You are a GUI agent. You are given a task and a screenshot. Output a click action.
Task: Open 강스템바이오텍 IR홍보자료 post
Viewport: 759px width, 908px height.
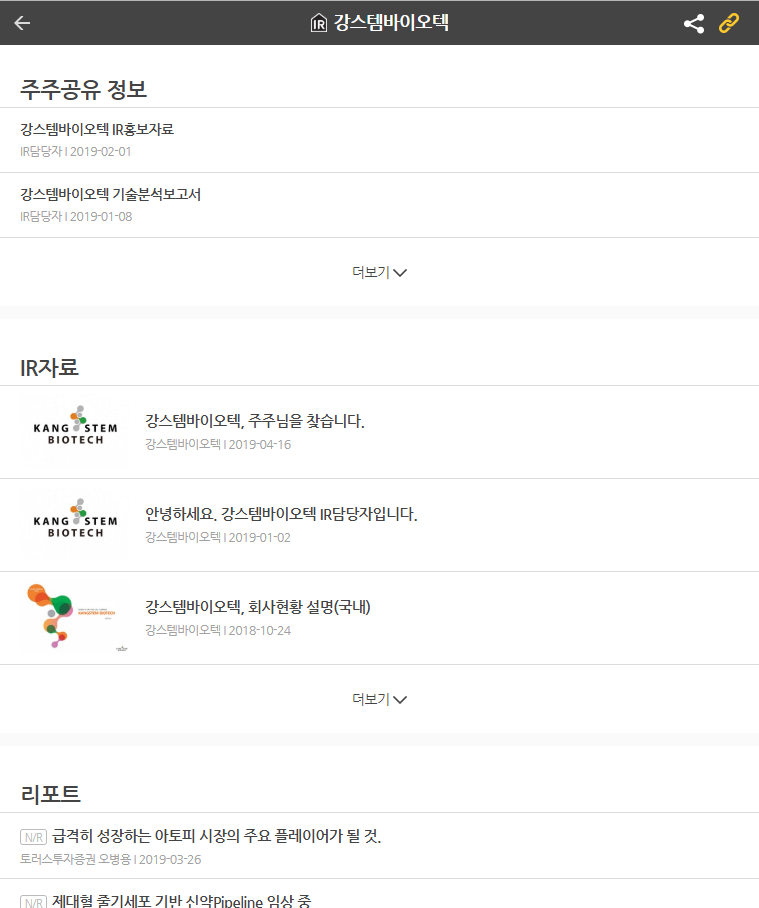tap(97, 129)
